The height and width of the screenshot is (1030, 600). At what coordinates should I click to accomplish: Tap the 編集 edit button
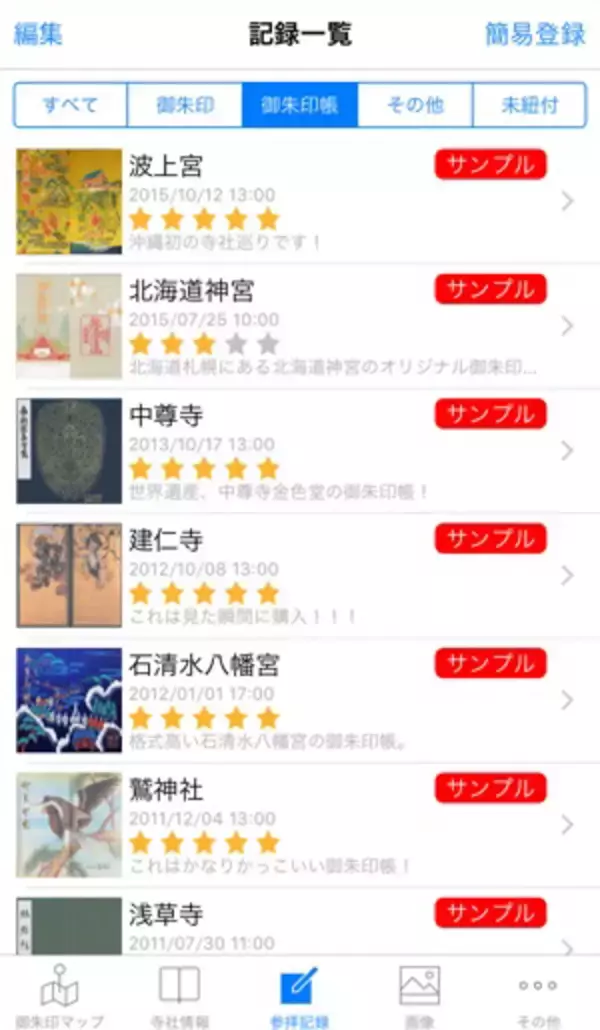(x=38, y=33)
